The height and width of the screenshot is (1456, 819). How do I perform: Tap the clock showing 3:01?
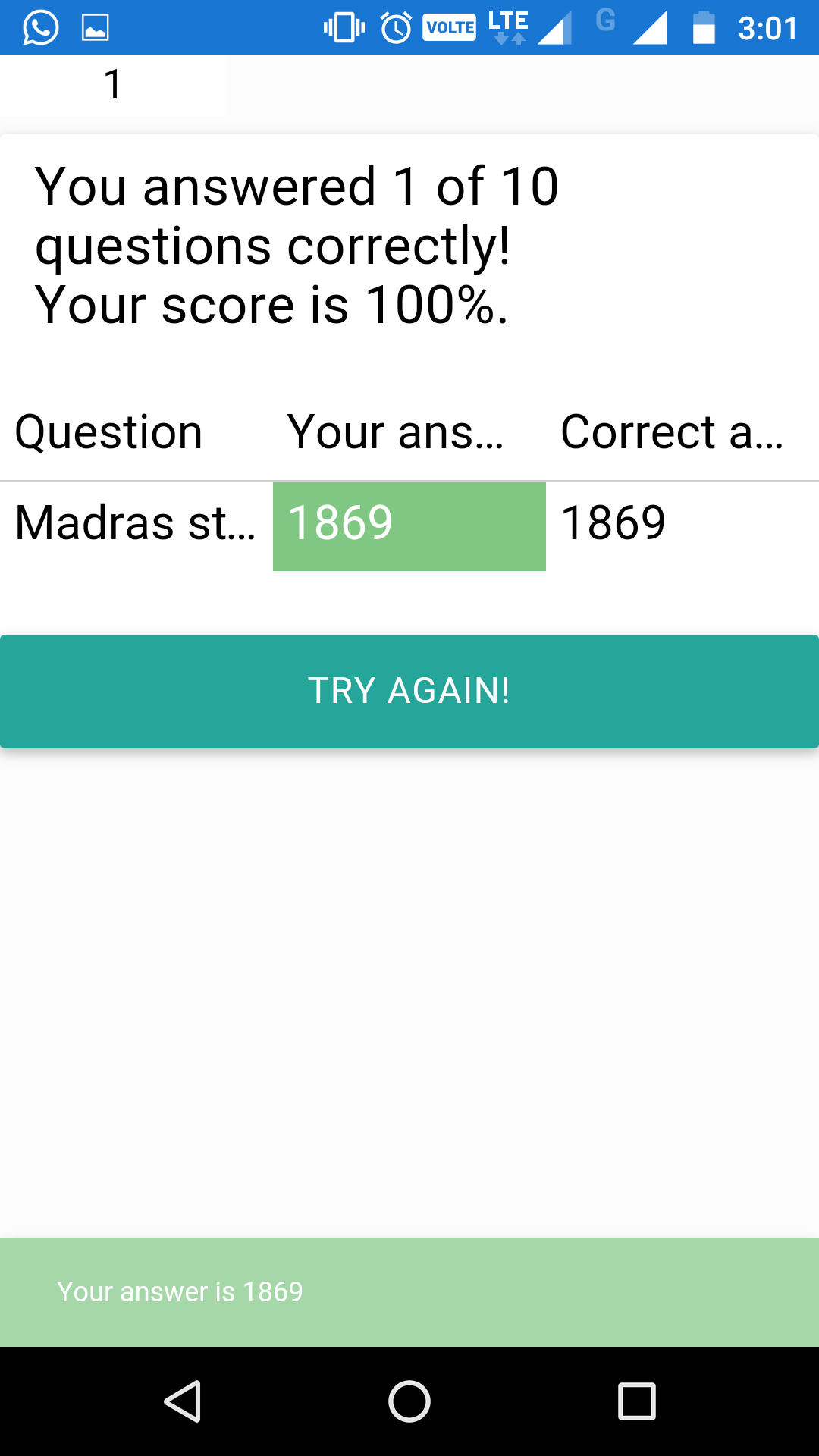[766, 27]
